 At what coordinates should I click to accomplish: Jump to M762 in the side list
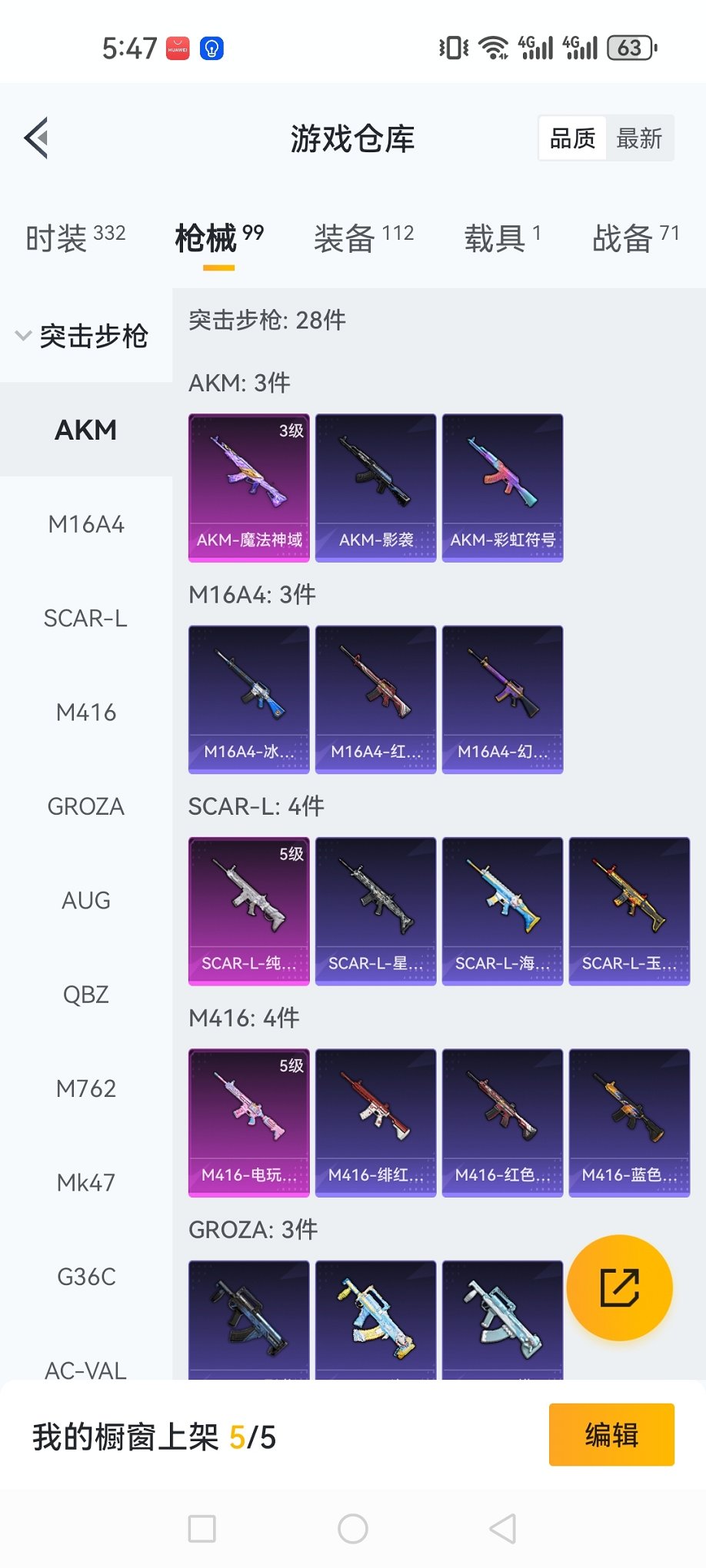[86, 1088]
